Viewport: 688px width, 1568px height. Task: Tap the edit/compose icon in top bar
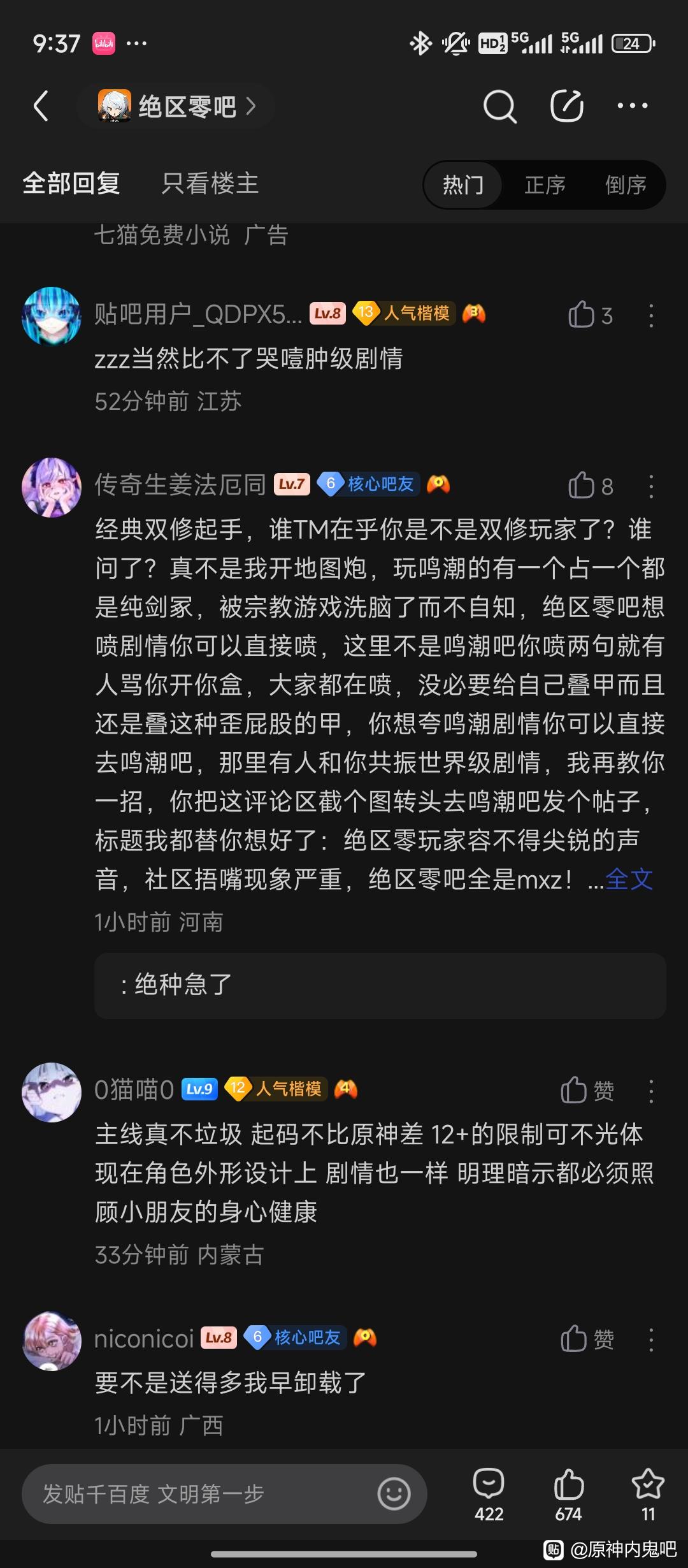(x=566, y=106)
